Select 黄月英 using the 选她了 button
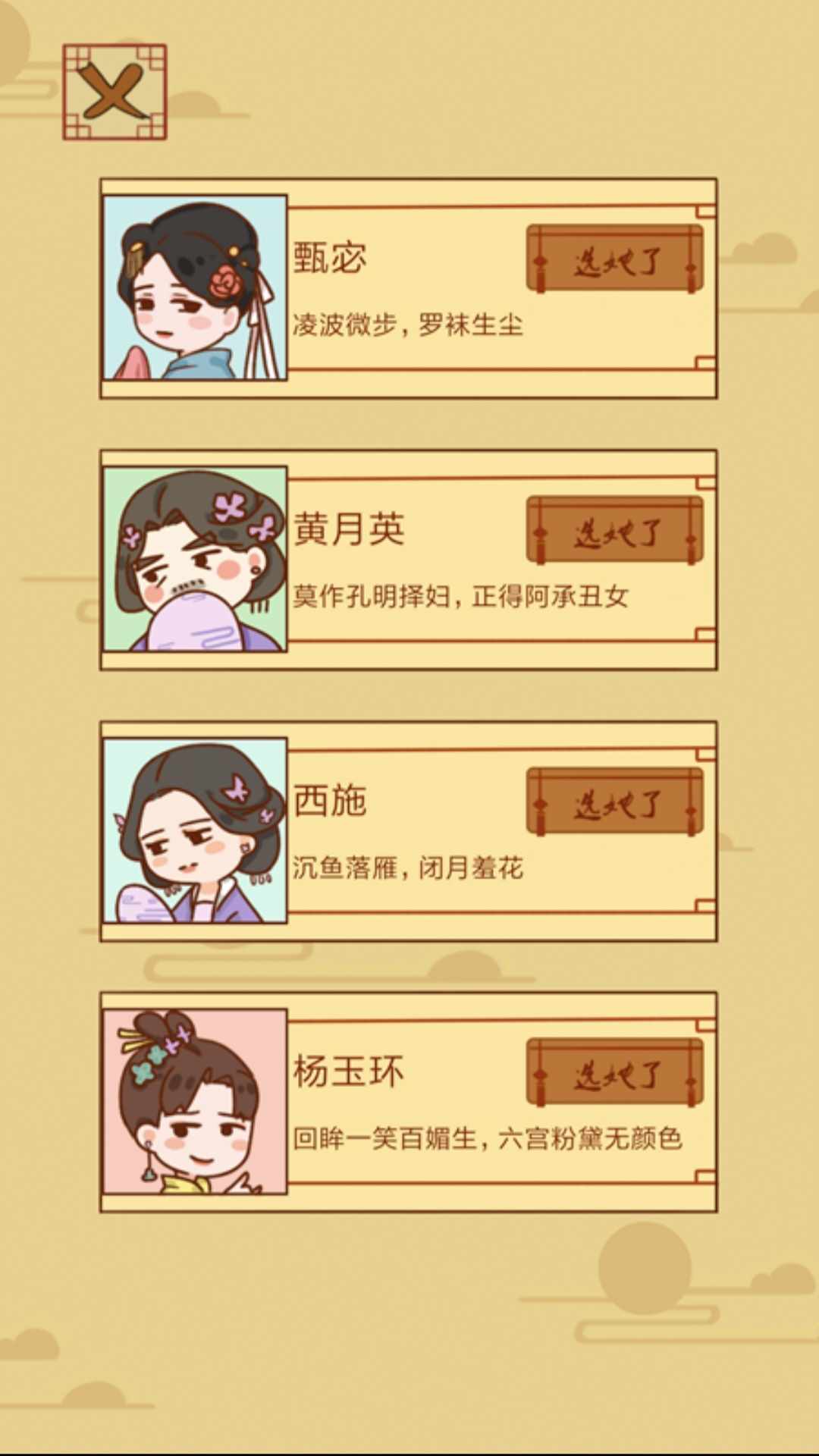 click(x=615, y=531)
